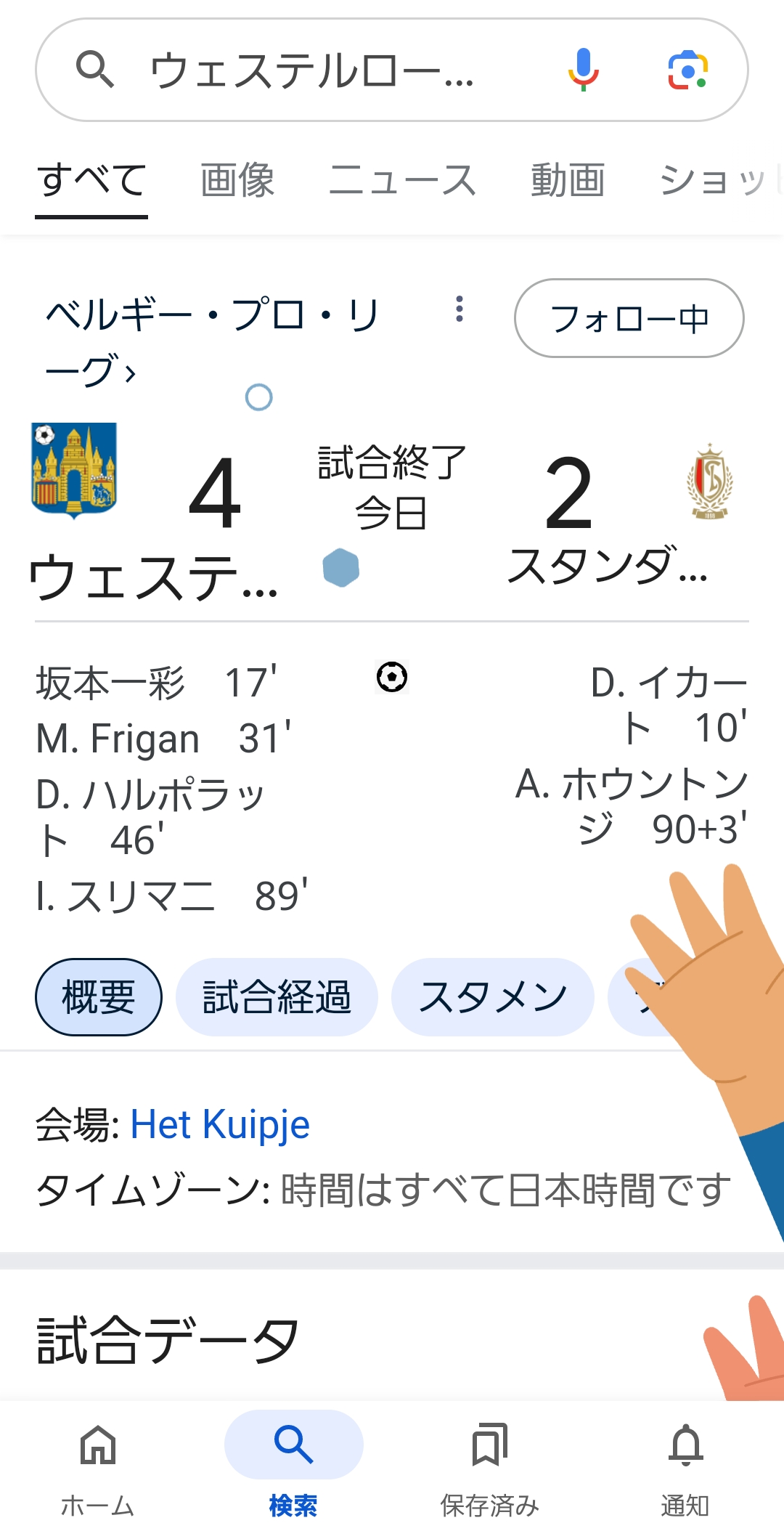The image size is (784, 1523).
Task: Open the ベルギー・プロ・リーグ league link
Action: click(212, 342)
